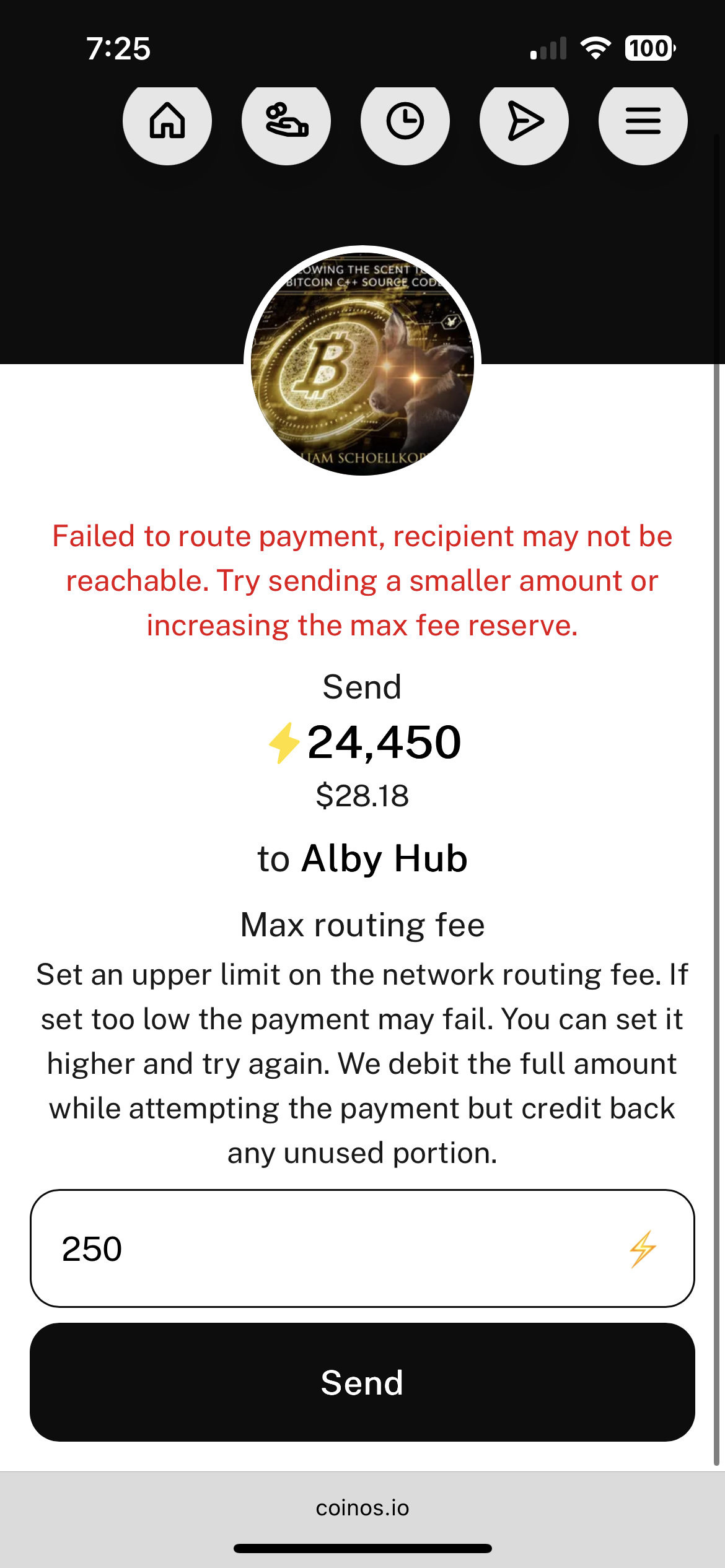Open the hamburger menu
The height and width of the screenshot is (1568, 725).
pyautogui.click(x=643, y=121)
